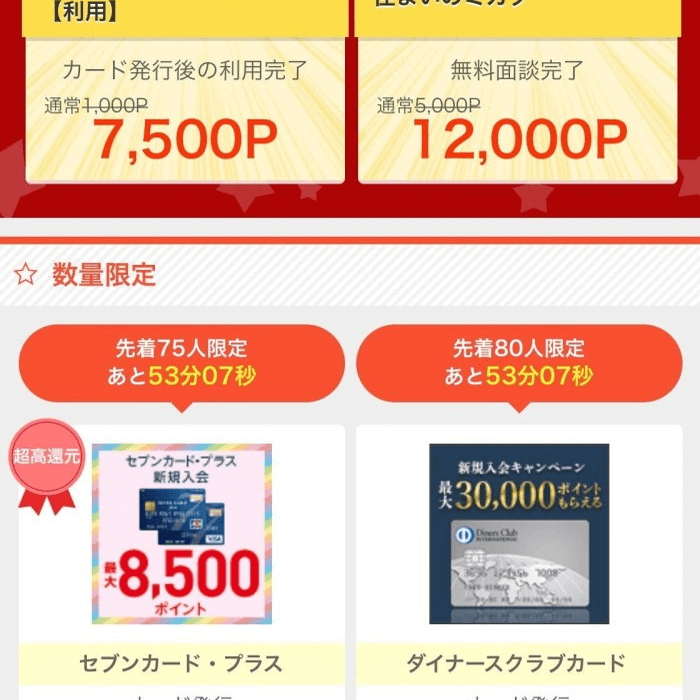Open the 7,500P card usage offer
Image resolution: width=700 pixels, height=700 pixels.
185,110
